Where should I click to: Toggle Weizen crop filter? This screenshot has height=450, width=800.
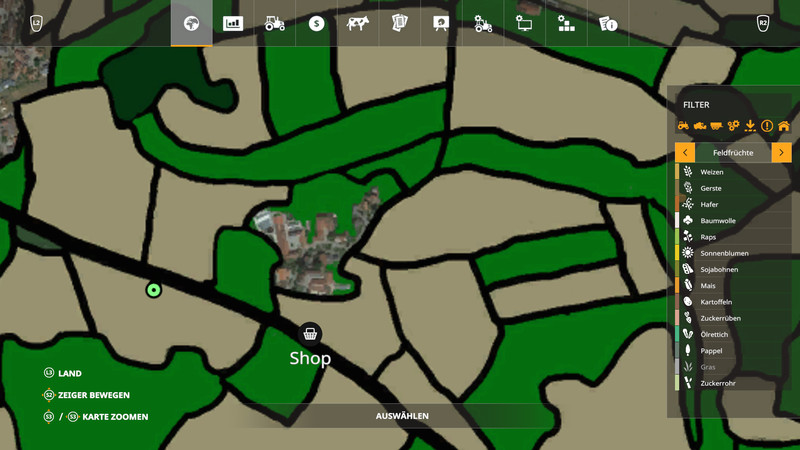(712, 172)
